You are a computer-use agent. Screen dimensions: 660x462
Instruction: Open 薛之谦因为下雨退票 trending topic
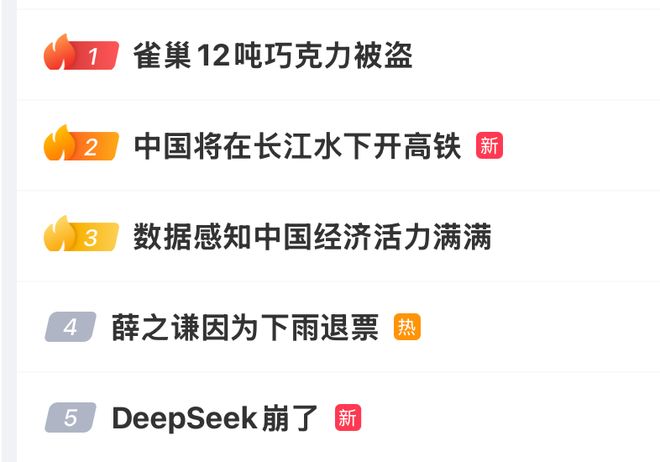click(x=245, y=327)
